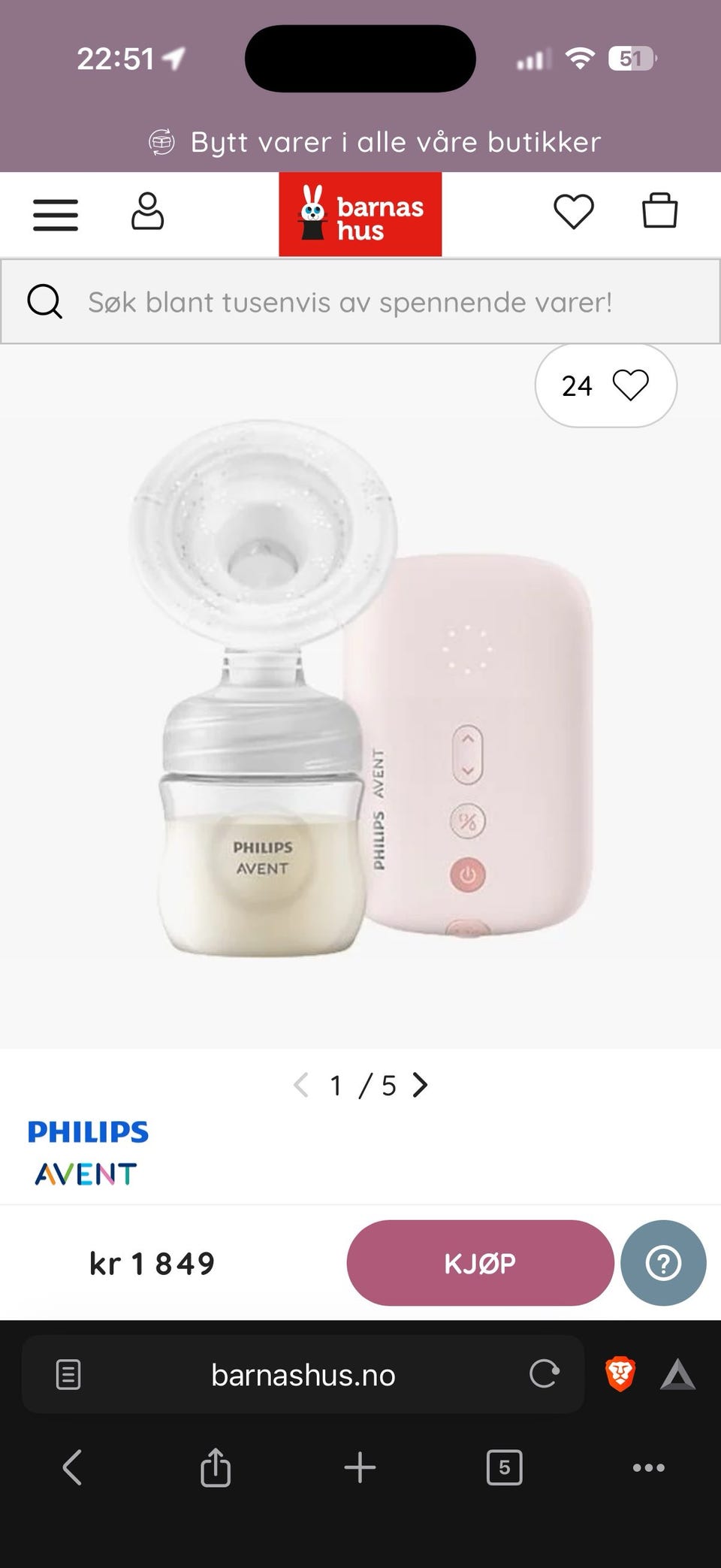The height and width of the screenshot is (1568, 721).
Task: Open a new browser tab
Action: [360, 1467]
